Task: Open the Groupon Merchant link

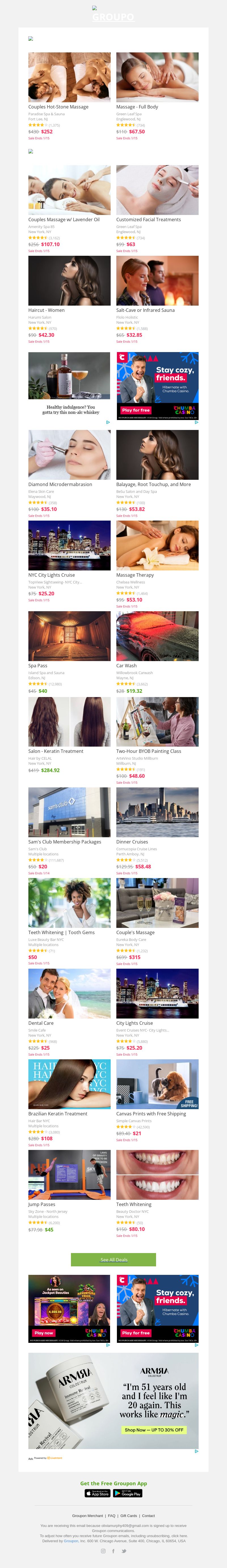Action: tap(87, 1516)
